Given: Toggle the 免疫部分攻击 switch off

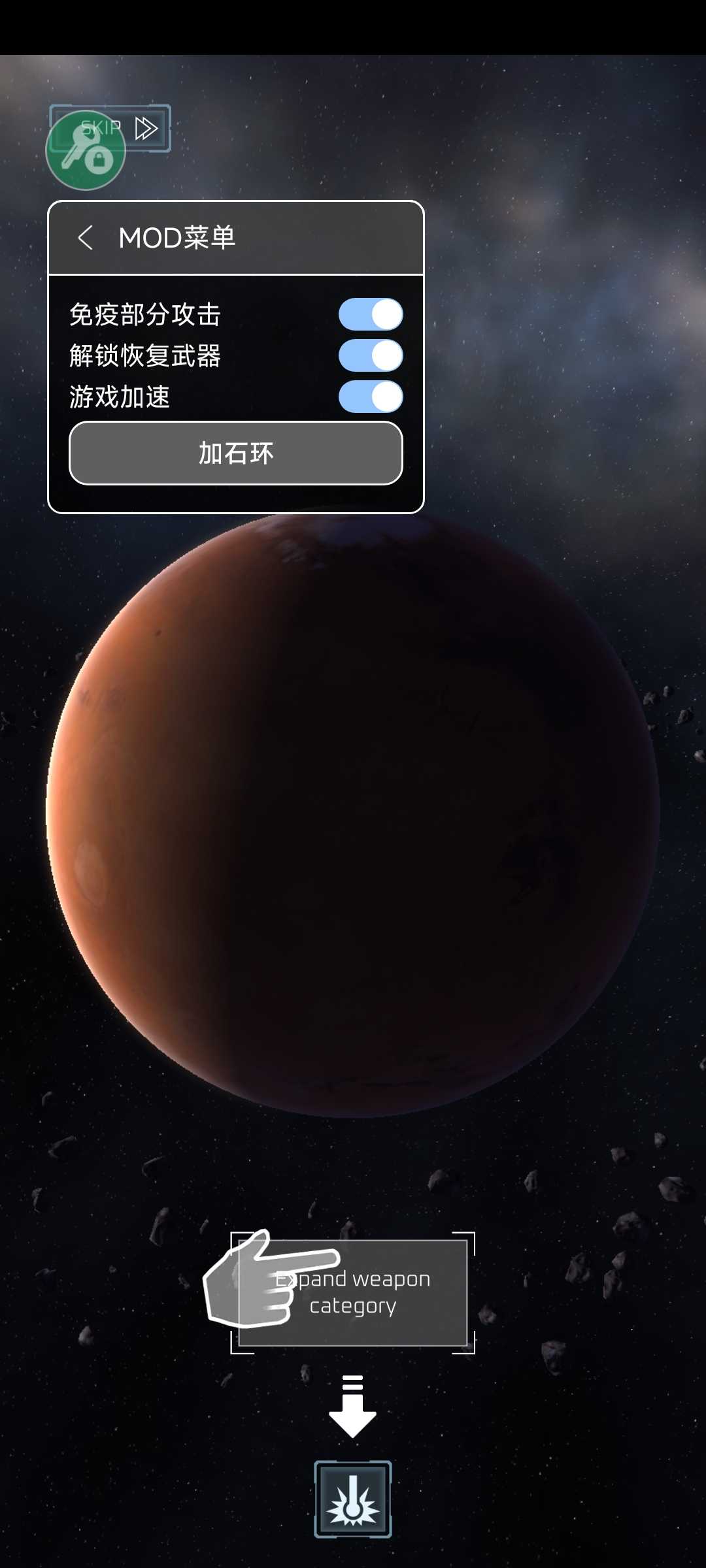Looking at the screenshot, I should click(371, 315).
